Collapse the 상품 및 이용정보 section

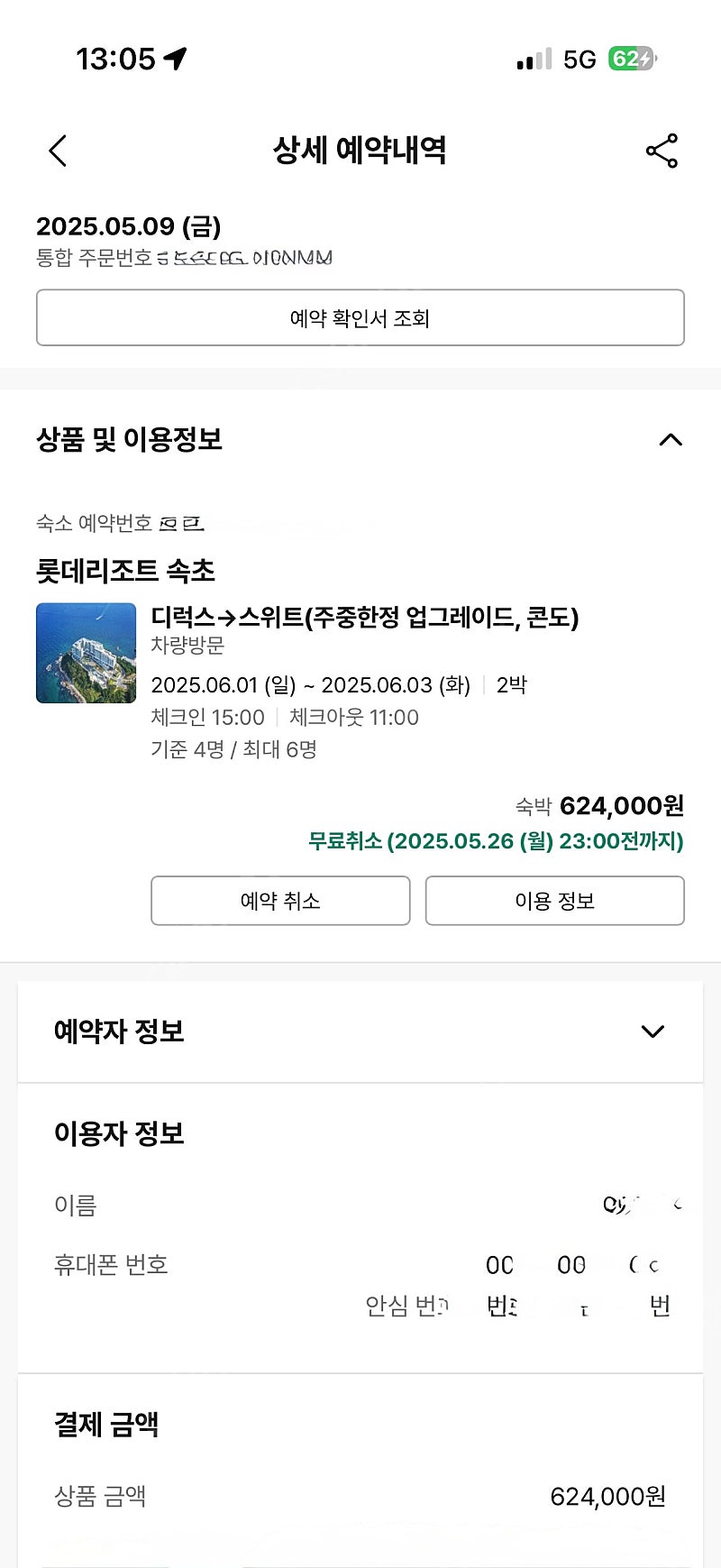tap(671, 440)
